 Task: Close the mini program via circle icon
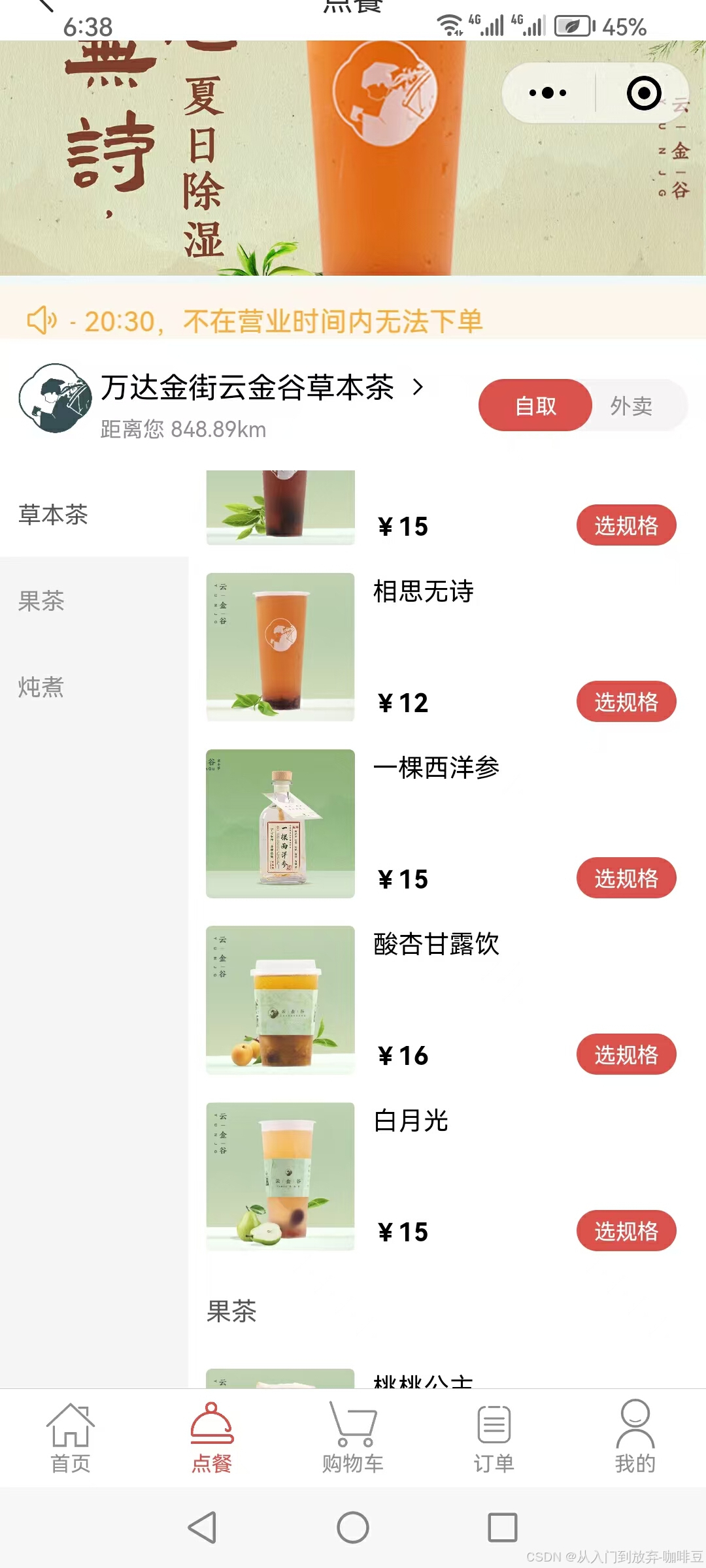pos(643,93)
